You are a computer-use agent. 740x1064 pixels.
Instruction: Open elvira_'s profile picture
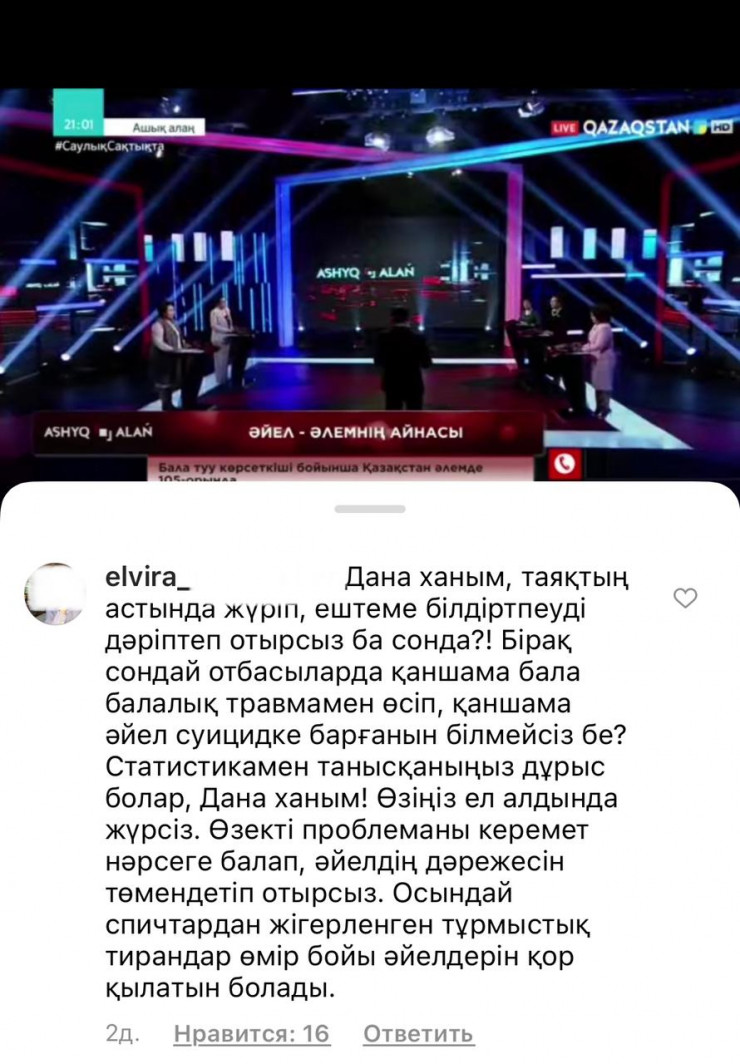pyautogui.click(x=55, y=594)
